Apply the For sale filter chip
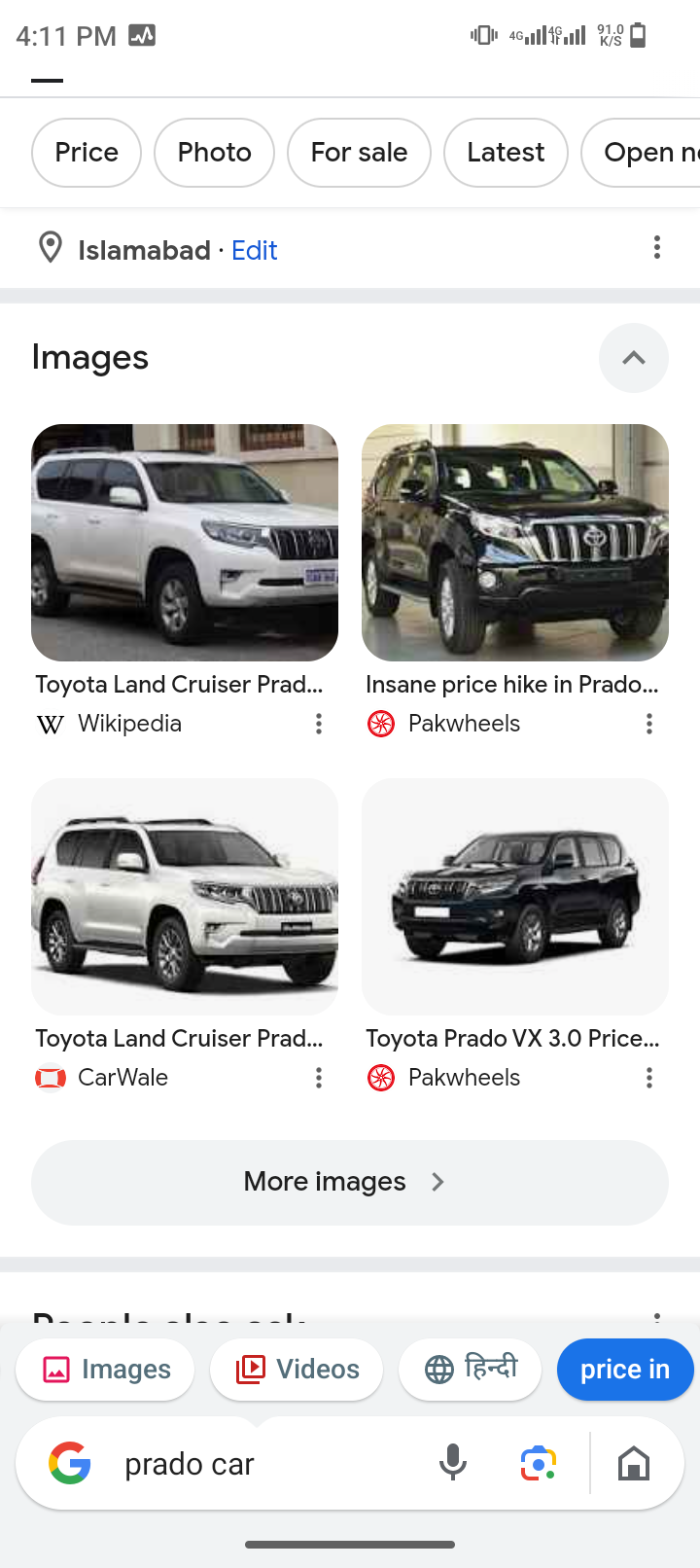Image resolution: width=700 pixels, height=1568 pixels. click(x=359, y=153)
